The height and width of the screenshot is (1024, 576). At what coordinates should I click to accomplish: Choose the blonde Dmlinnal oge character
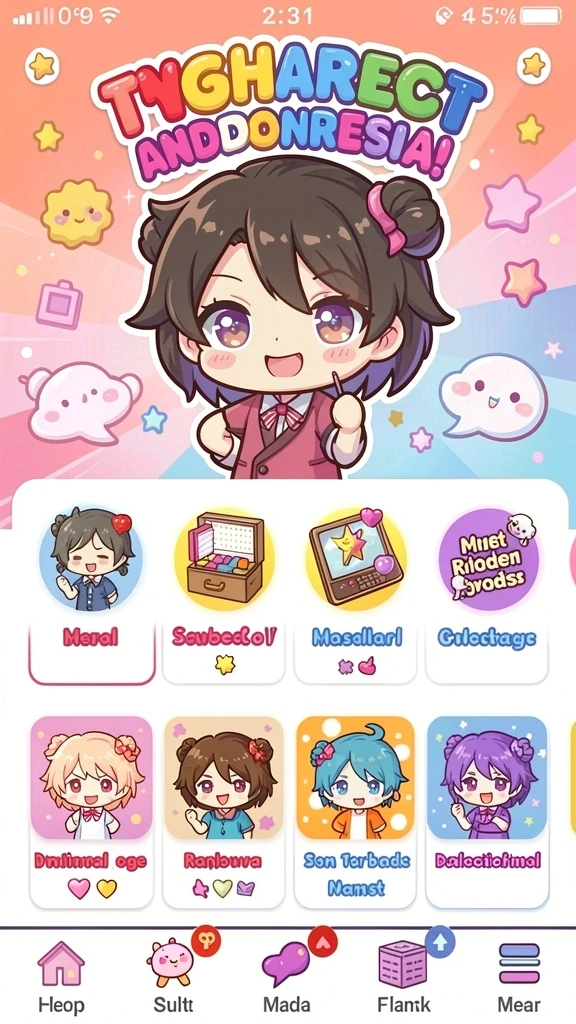pyautogui.click(x=91, y=812)
